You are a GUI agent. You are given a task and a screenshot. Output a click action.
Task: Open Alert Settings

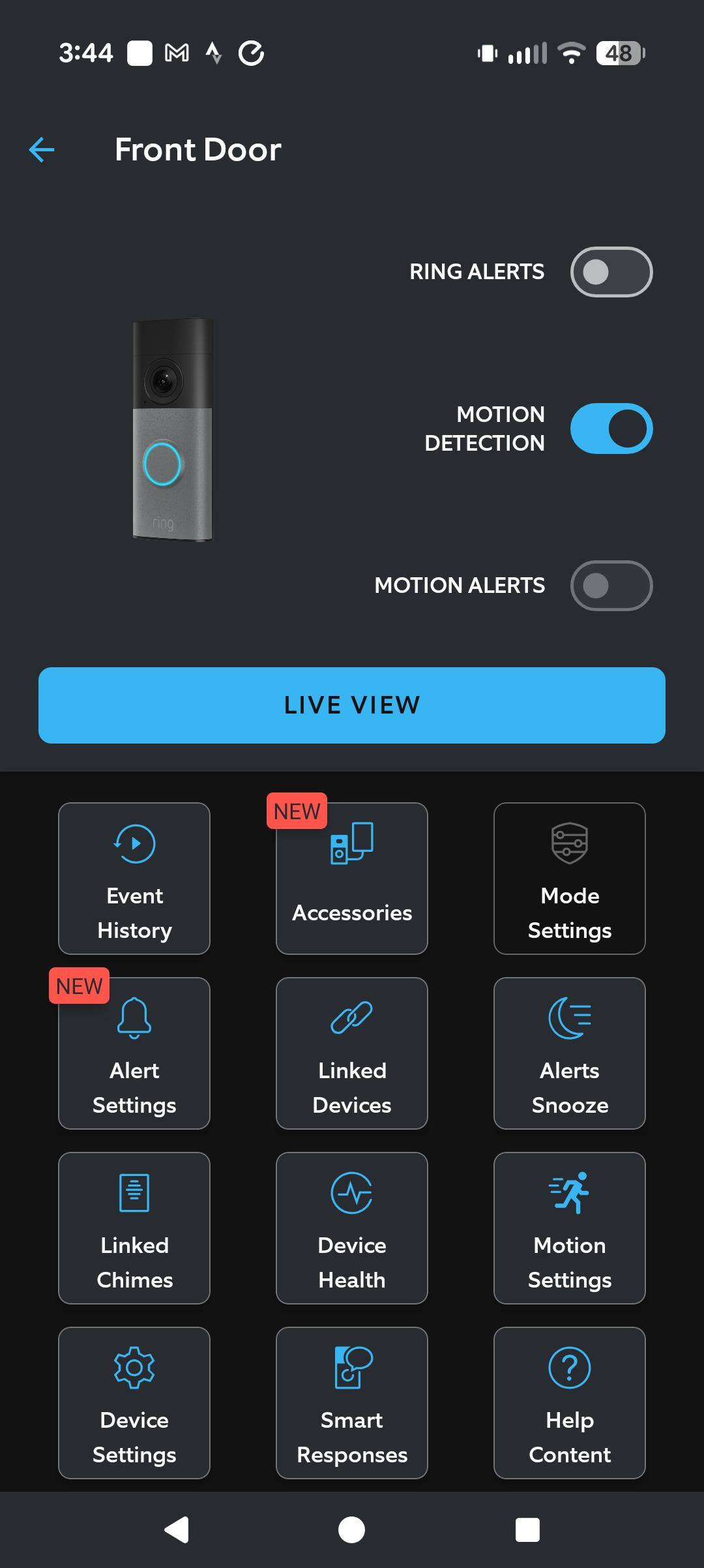pyautogui.click(x=134, y=1053)
